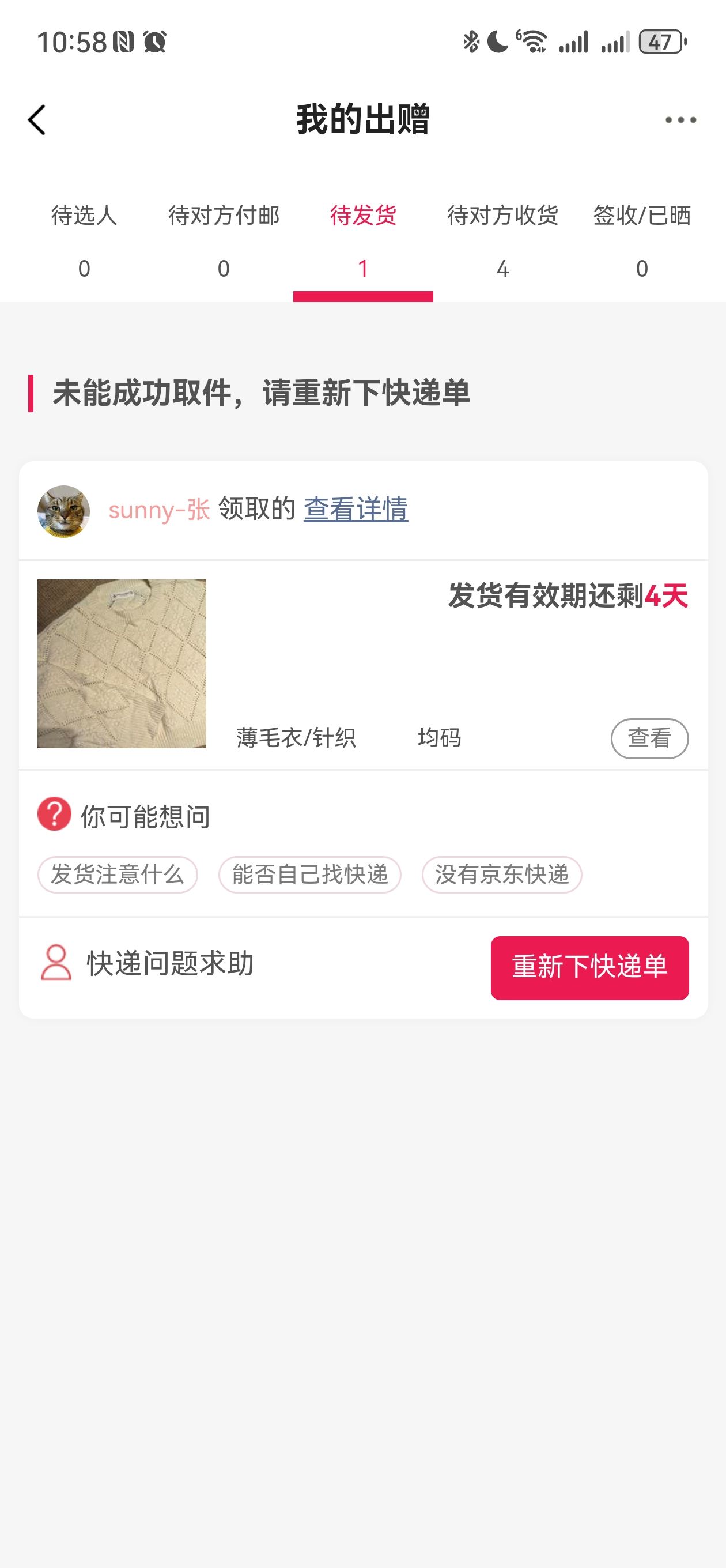Switch to the 待对方收货 tab
The image size is (726, 1568).
click(502, 240)
